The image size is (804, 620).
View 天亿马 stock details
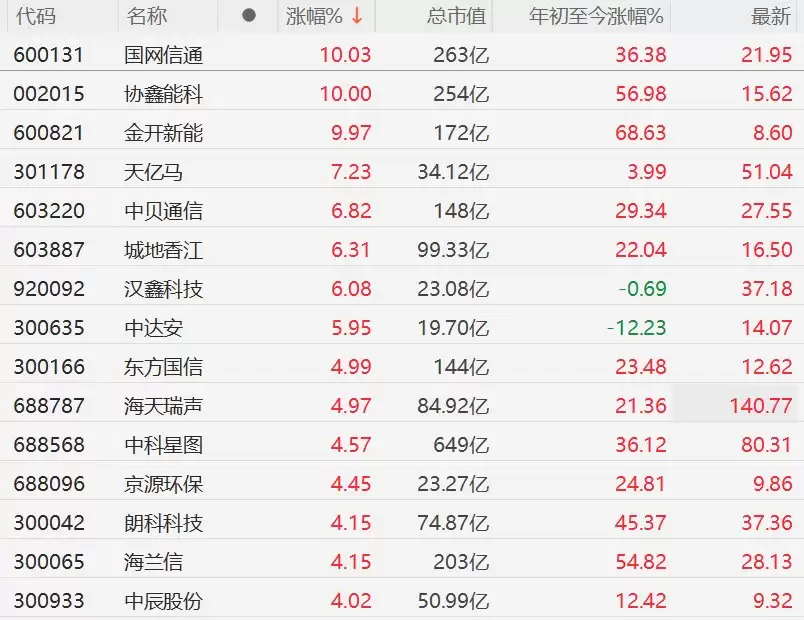pyautogui.click(x=153, y=172)
